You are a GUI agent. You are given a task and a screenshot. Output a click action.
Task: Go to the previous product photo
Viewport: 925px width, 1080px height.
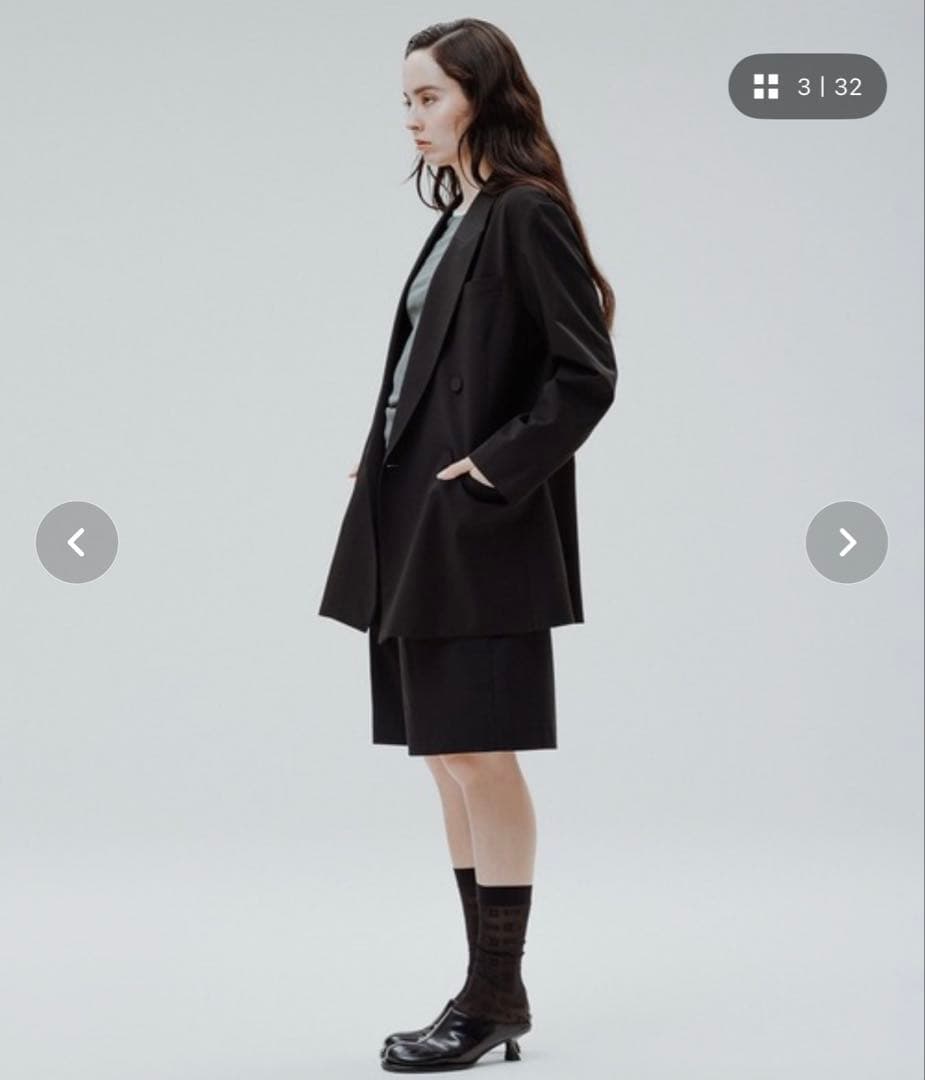click(x=77, y=542)
